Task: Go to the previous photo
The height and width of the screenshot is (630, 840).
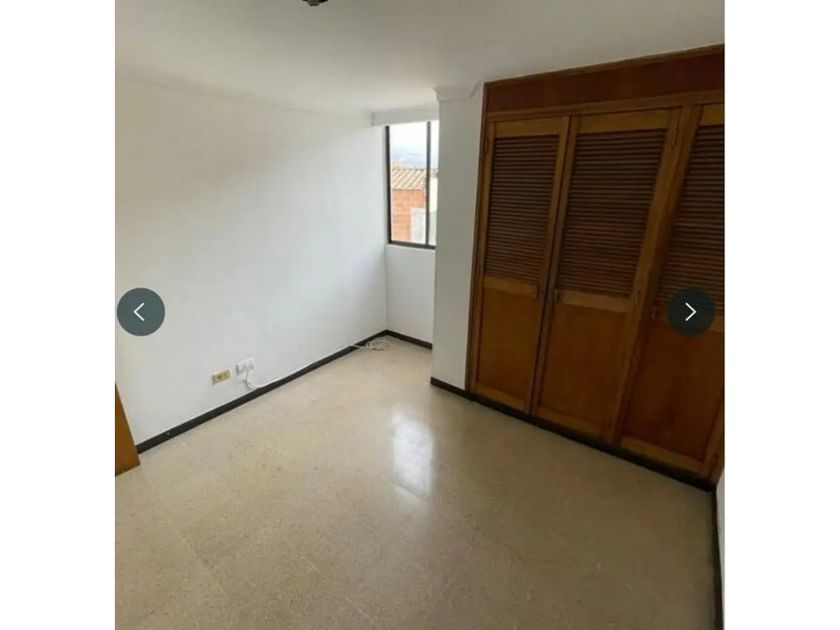Action: coord(141,312)
